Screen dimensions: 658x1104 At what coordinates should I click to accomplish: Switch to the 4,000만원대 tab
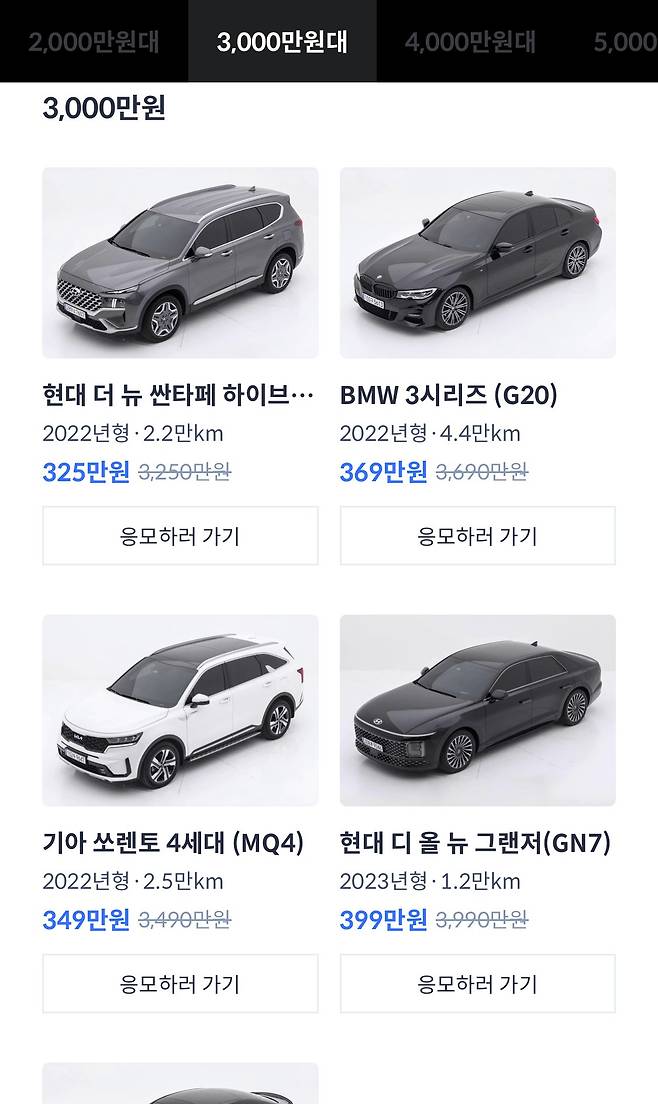tap(470, 42)
